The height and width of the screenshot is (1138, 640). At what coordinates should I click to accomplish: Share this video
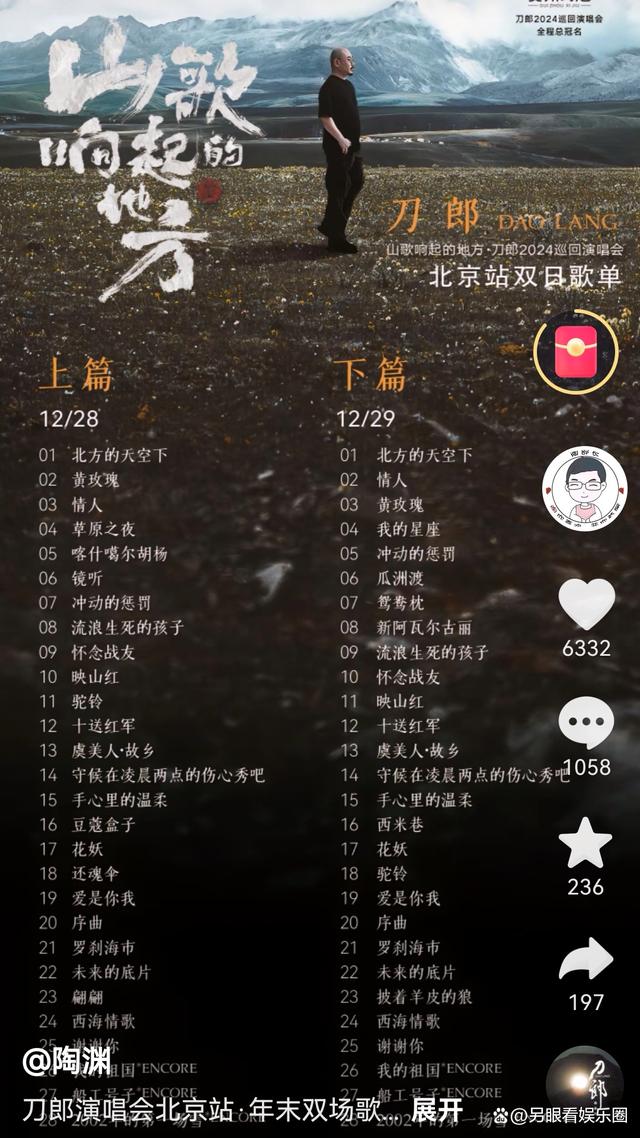585,960
